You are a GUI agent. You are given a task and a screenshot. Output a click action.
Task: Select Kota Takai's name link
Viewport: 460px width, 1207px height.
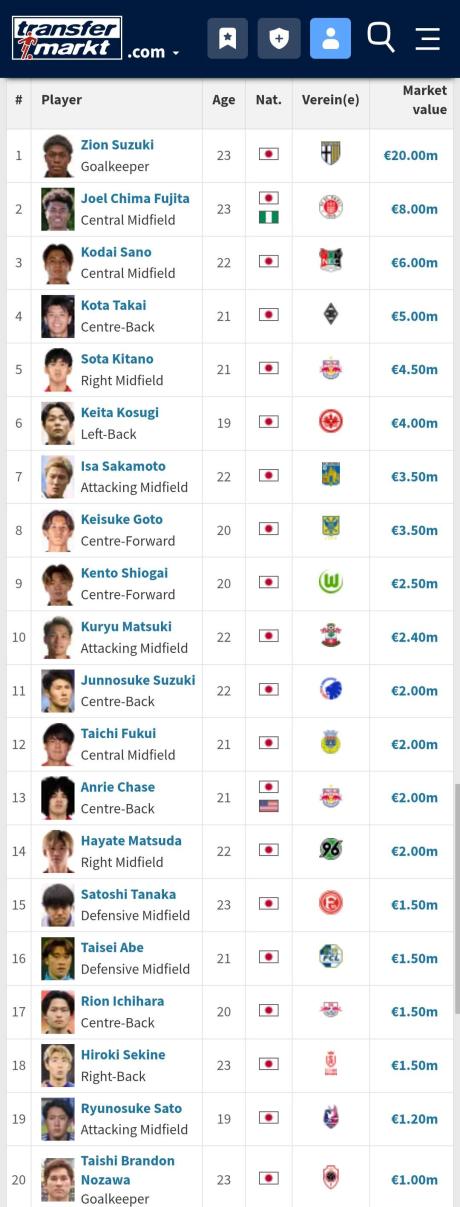point(113,305)
